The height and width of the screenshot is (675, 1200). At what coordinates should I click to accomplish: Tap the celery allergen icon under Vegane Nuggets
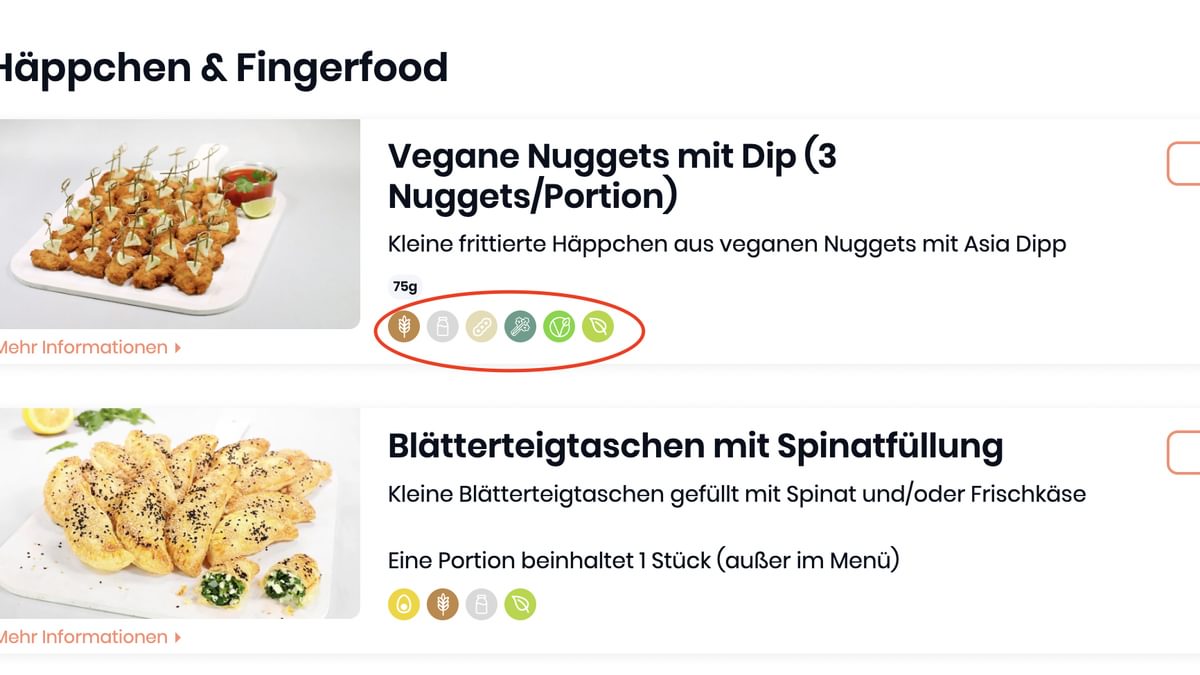(x=520, y=326)
